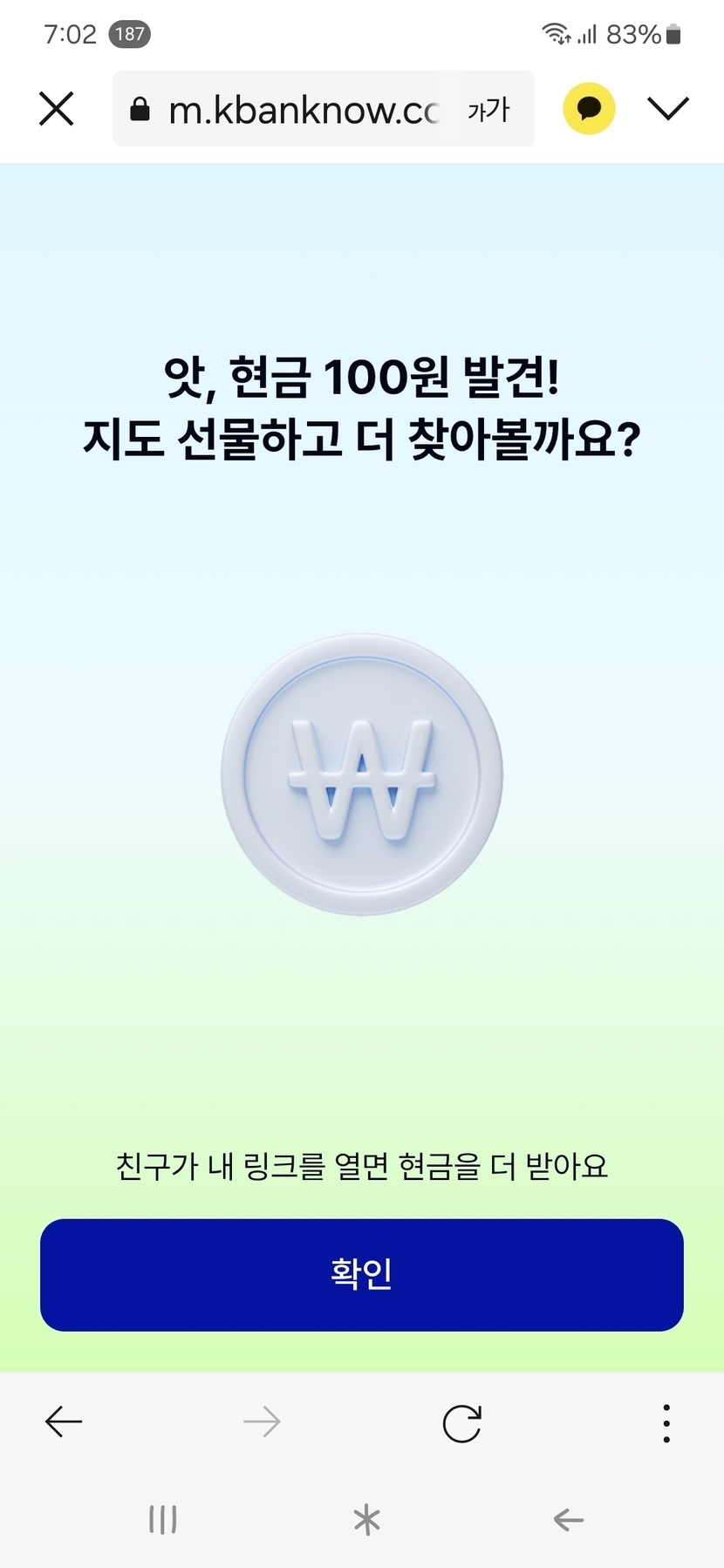The image size is (724, 1568).
Task: Go back to the previous web page
Action: 64,1422
